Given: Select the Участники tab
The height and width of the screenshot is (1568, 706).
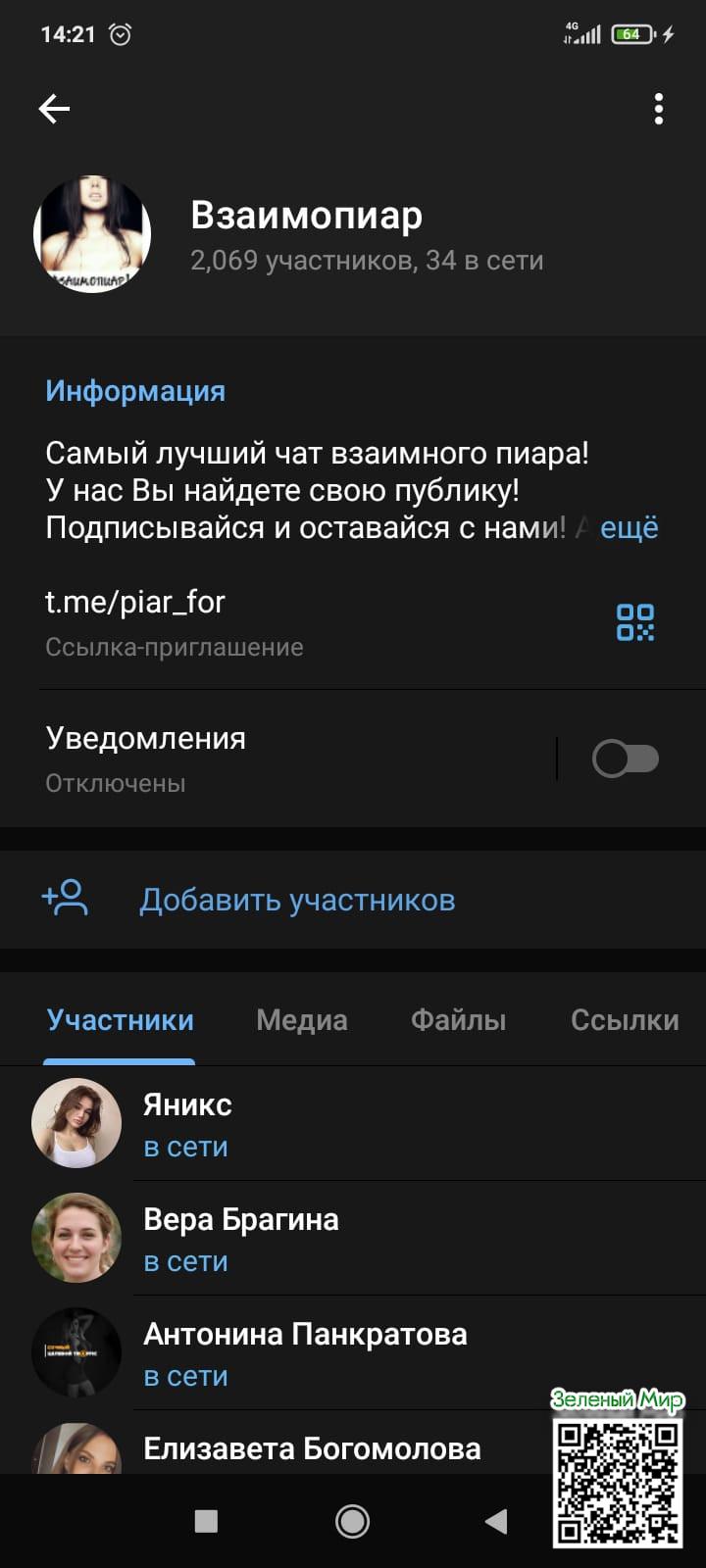Looking at the screenshot, I should [120, 1020].
